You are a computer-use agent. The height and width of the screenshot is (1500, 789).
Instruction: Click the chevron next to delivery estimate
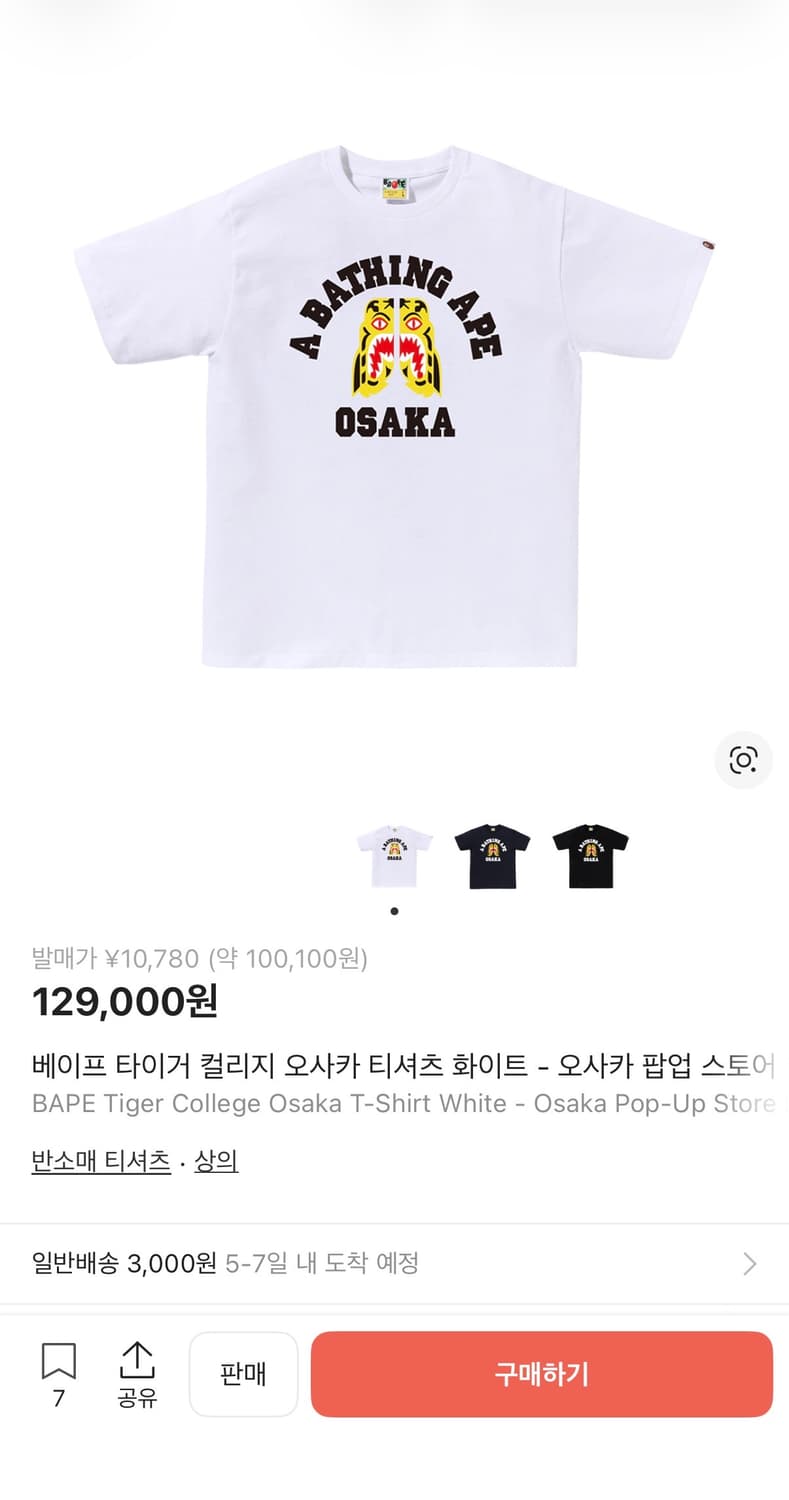point(750,1263)
